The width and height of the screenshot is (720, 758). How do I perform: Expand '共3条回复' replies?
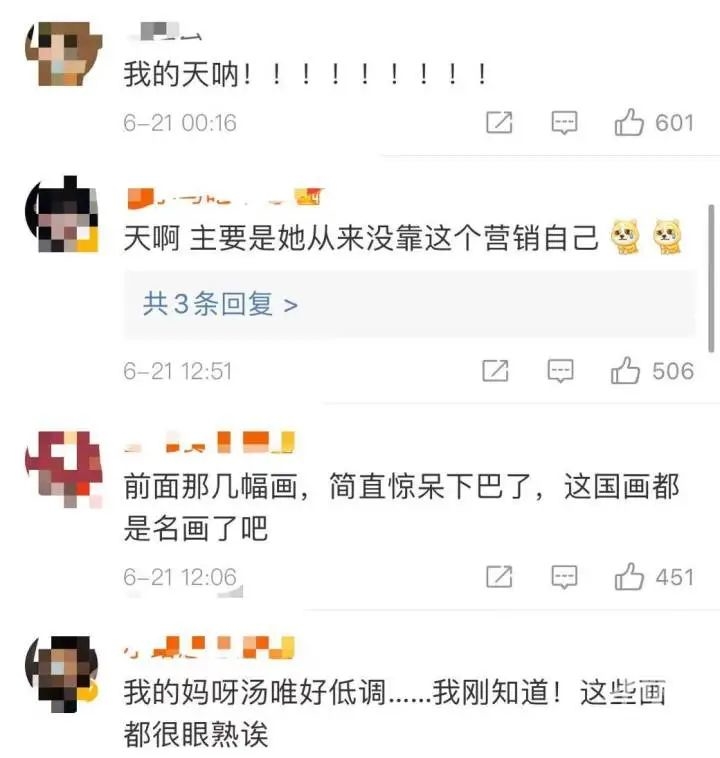tap(221, 304)
